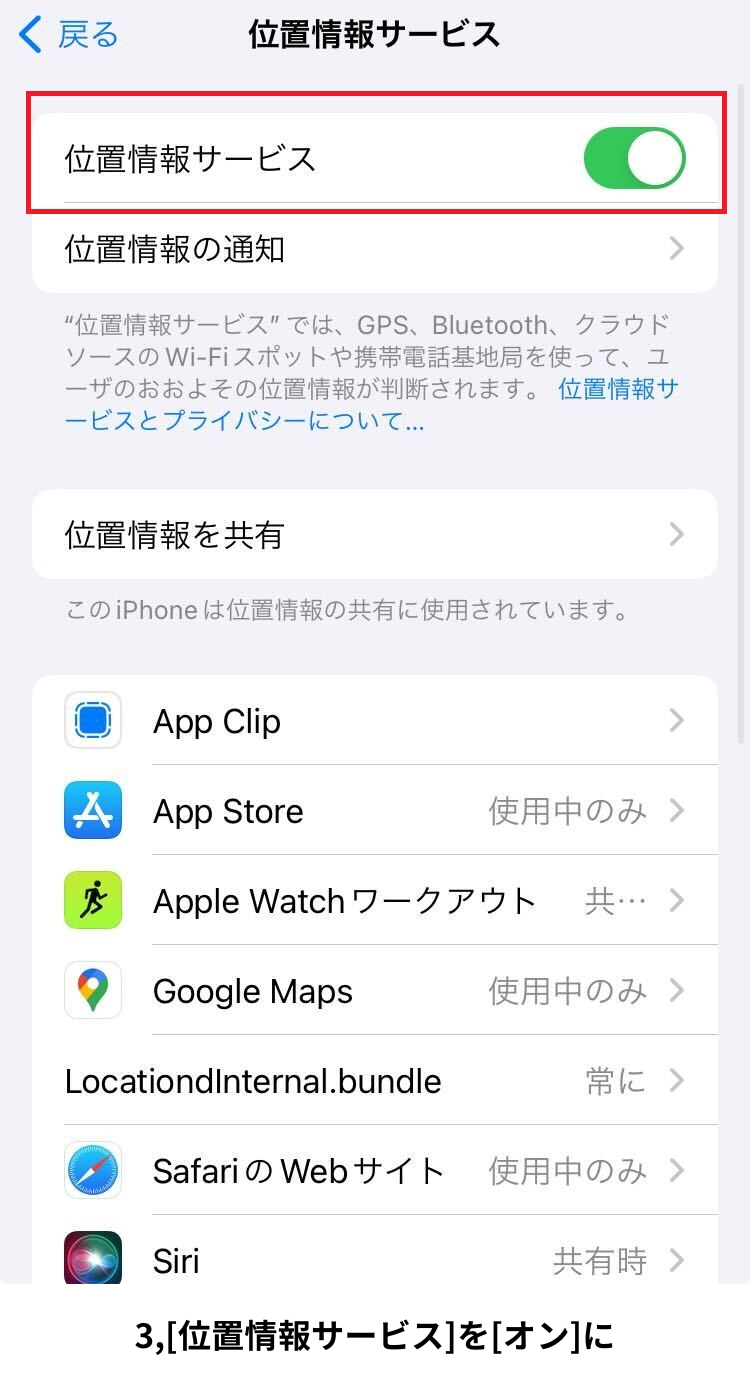The height and width of the screenshot is (1400, 750).
Task: Open the LocationdInternal.bundle row
Action: (x=375, y=1081)
